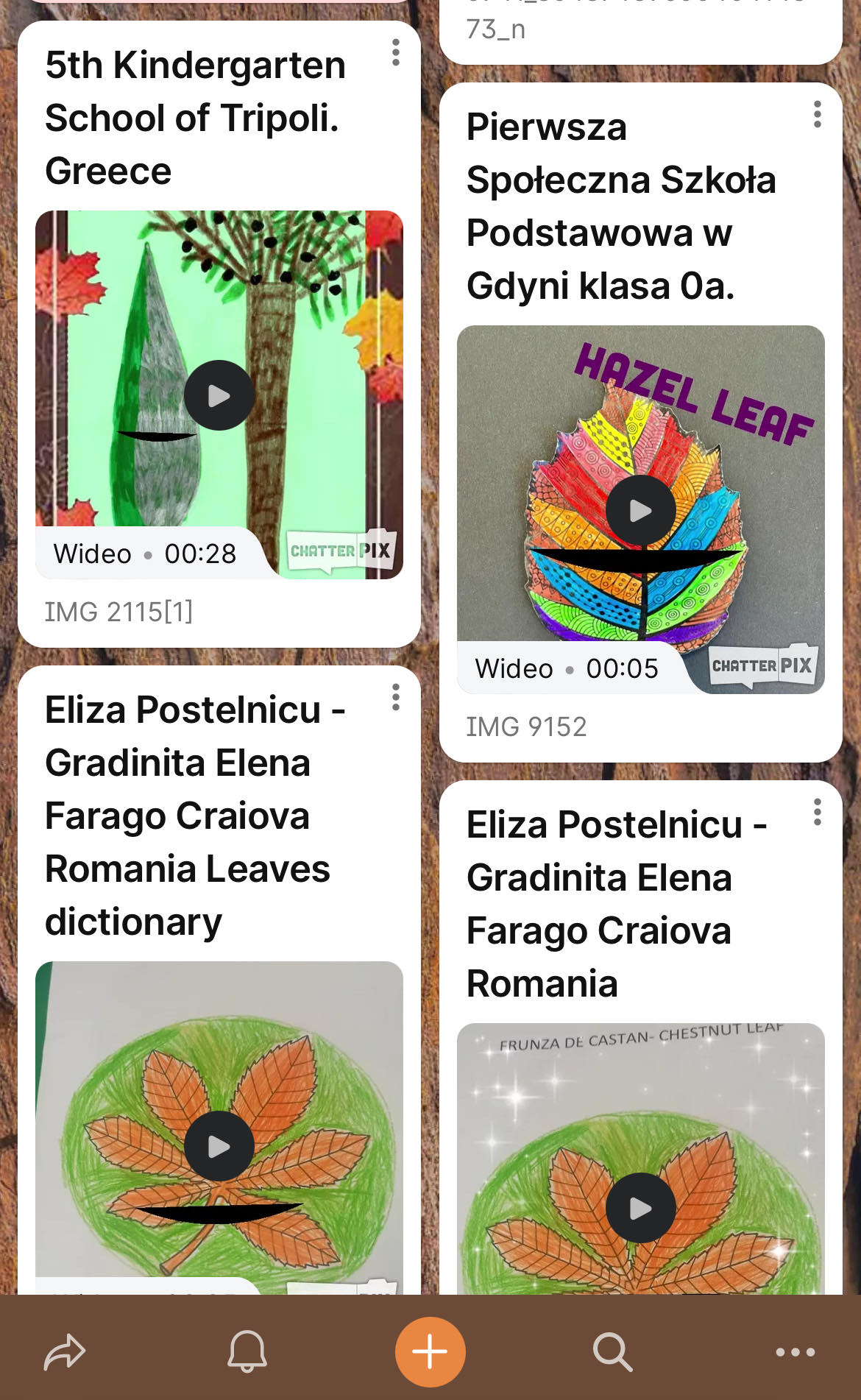The width and height of the screenshot is (861, 1400).
Task: Play the Hazel Leaf video
Action: point(641,510)
